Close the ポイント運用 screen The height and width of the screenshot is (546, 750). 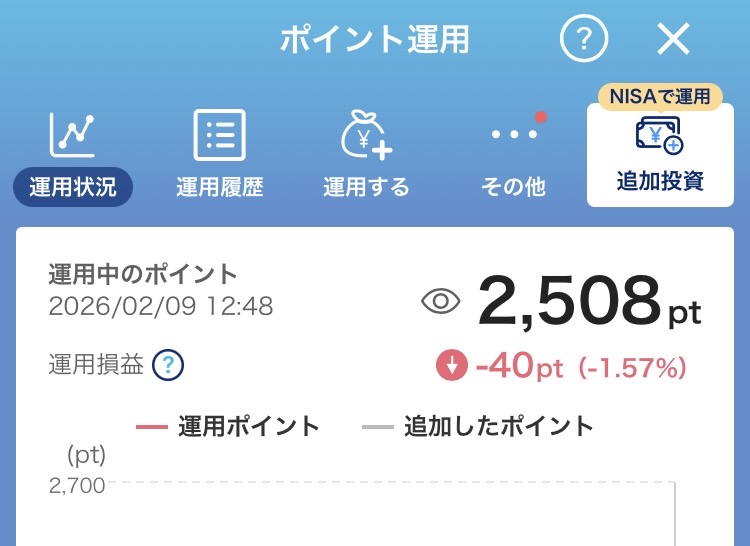(673, 40)
